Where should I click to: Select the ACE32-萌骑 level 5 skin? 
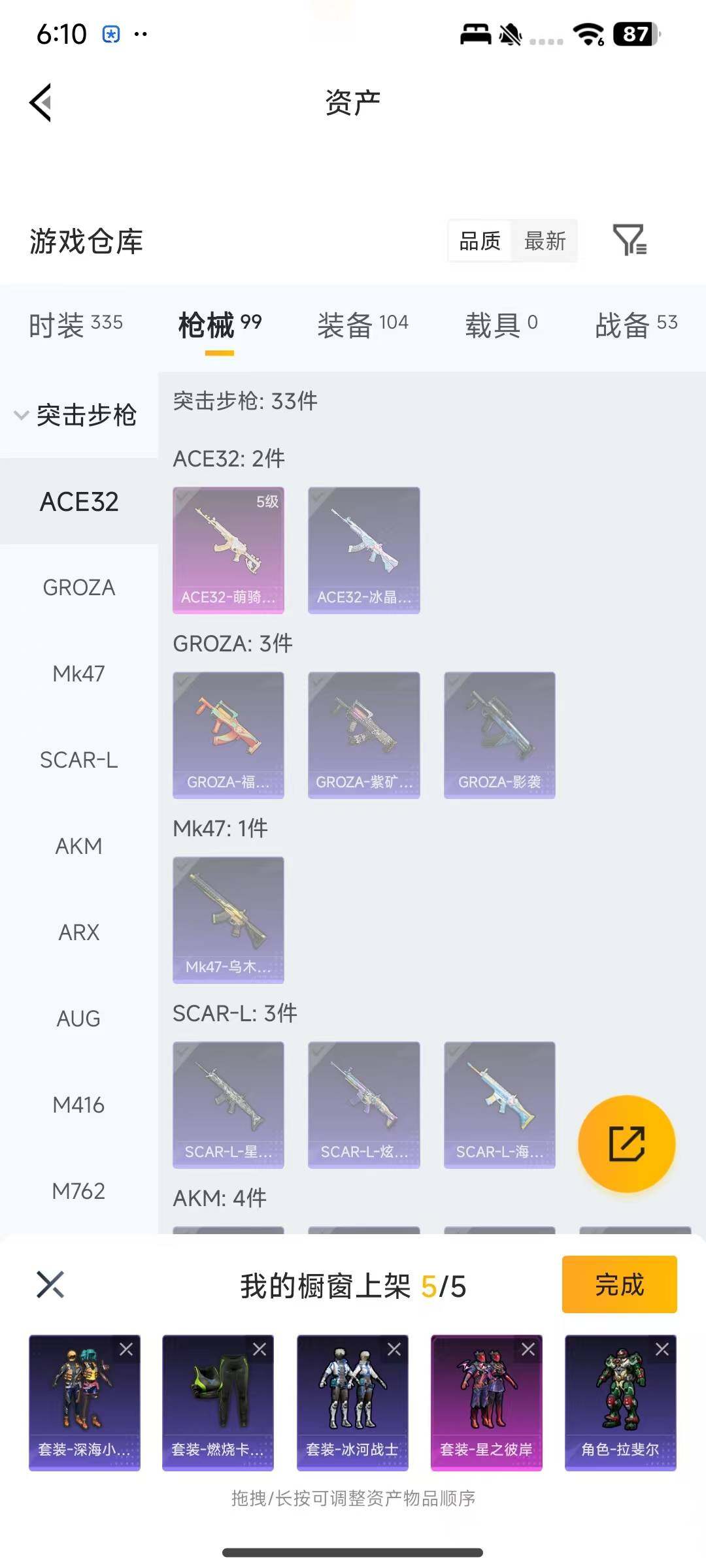pos(228,549)
